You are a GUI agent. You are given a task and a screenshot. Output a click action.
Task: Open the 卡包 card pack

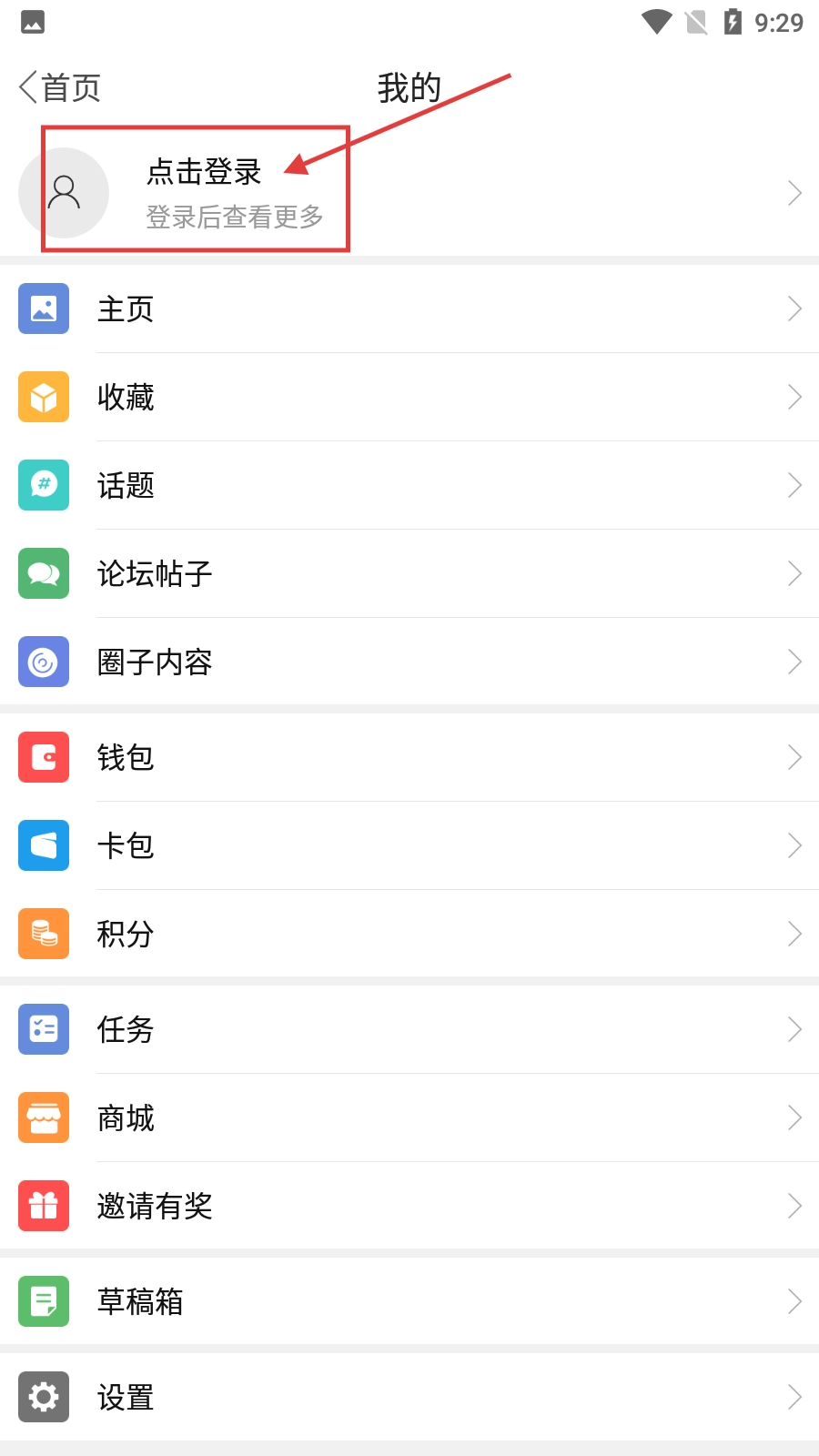(409, 846)
